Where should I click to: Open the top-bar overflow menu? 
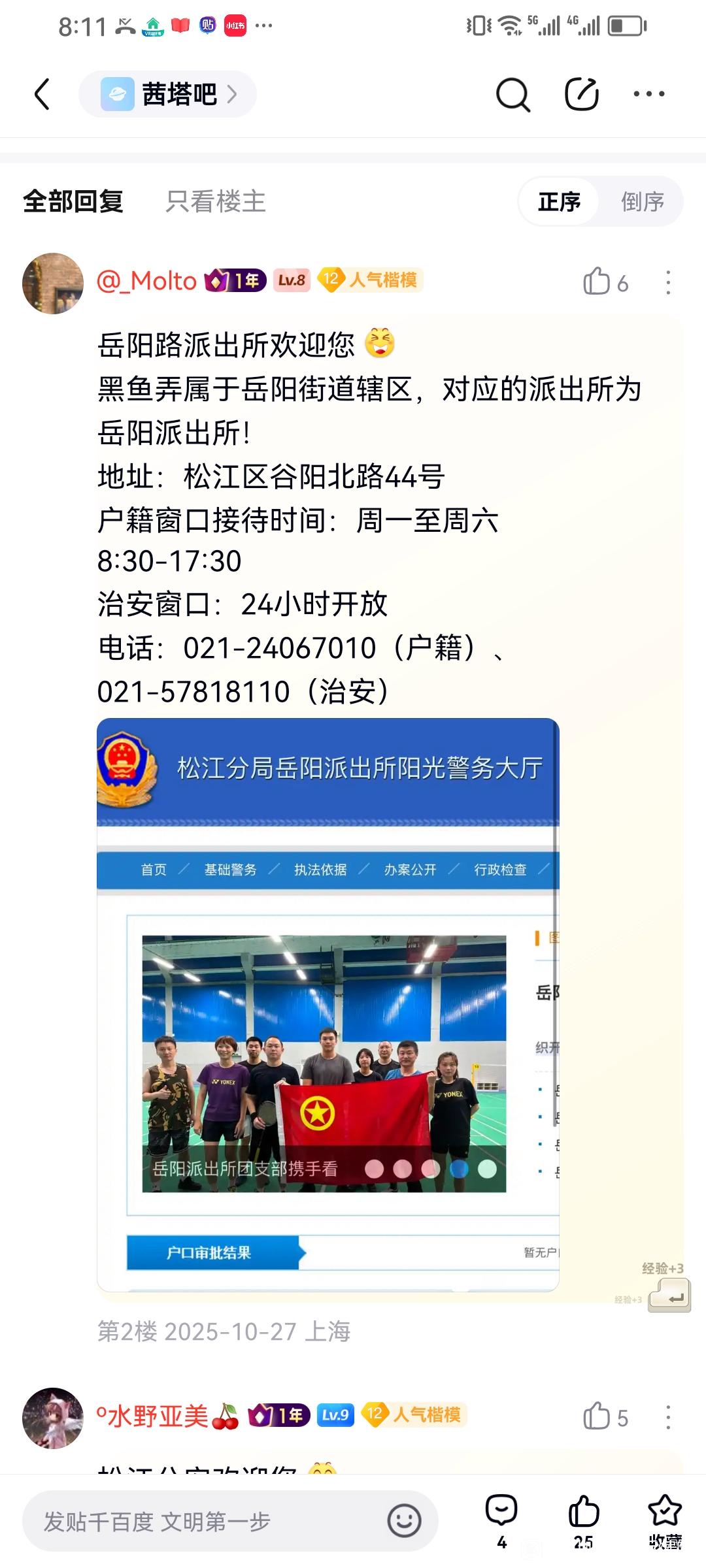point(649,94)
